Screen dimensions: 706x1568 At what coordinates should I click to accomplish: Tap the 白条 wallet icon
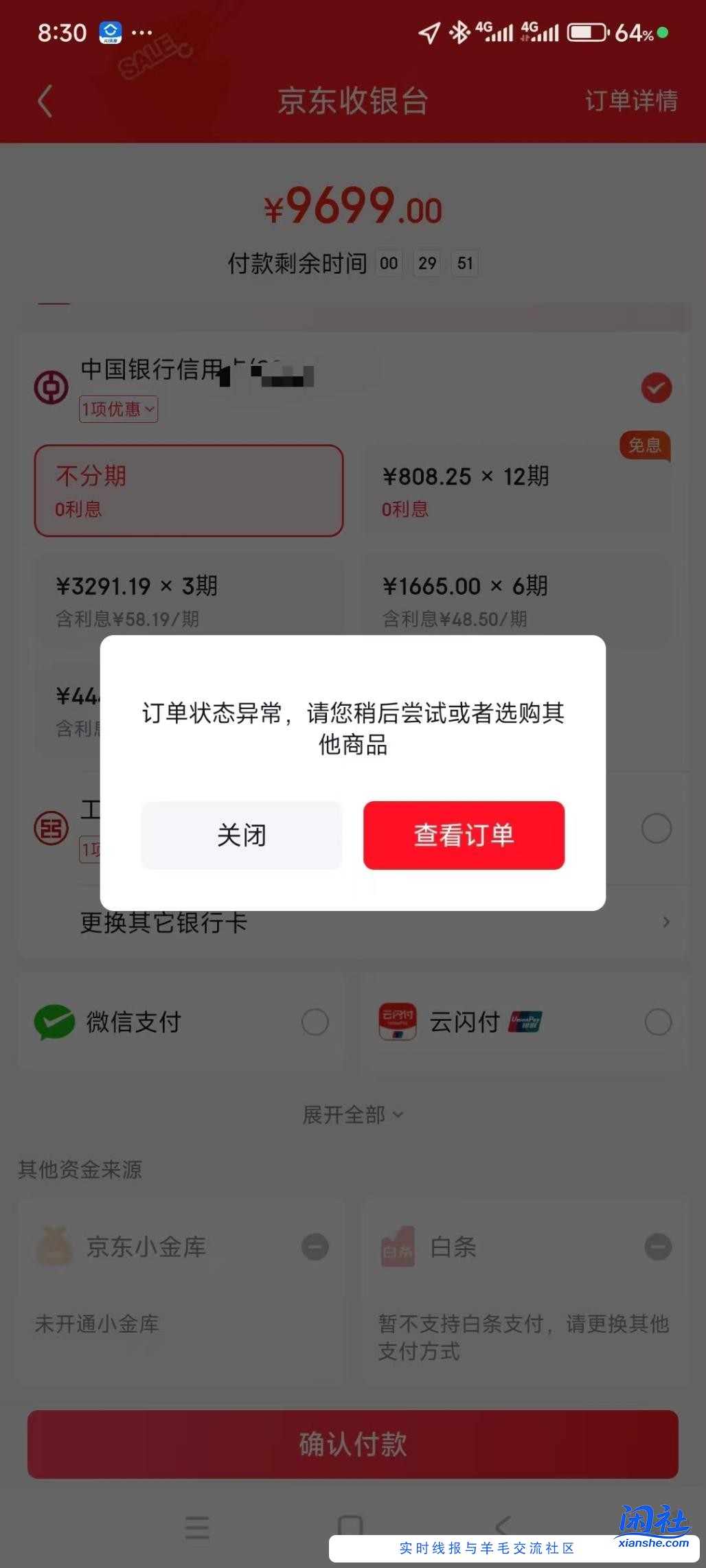pyautogui.click(x=397, y=1247)
